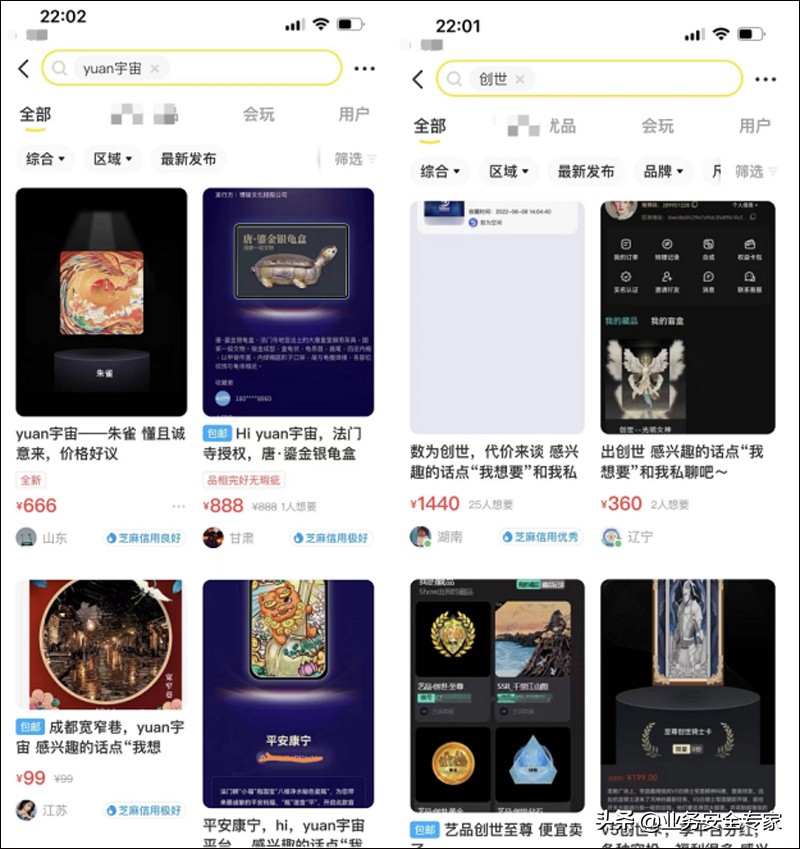Open the three-dot menu next to the 创世 search bar
The height and width of the screenshot is (849, 800).
(764, 78)
